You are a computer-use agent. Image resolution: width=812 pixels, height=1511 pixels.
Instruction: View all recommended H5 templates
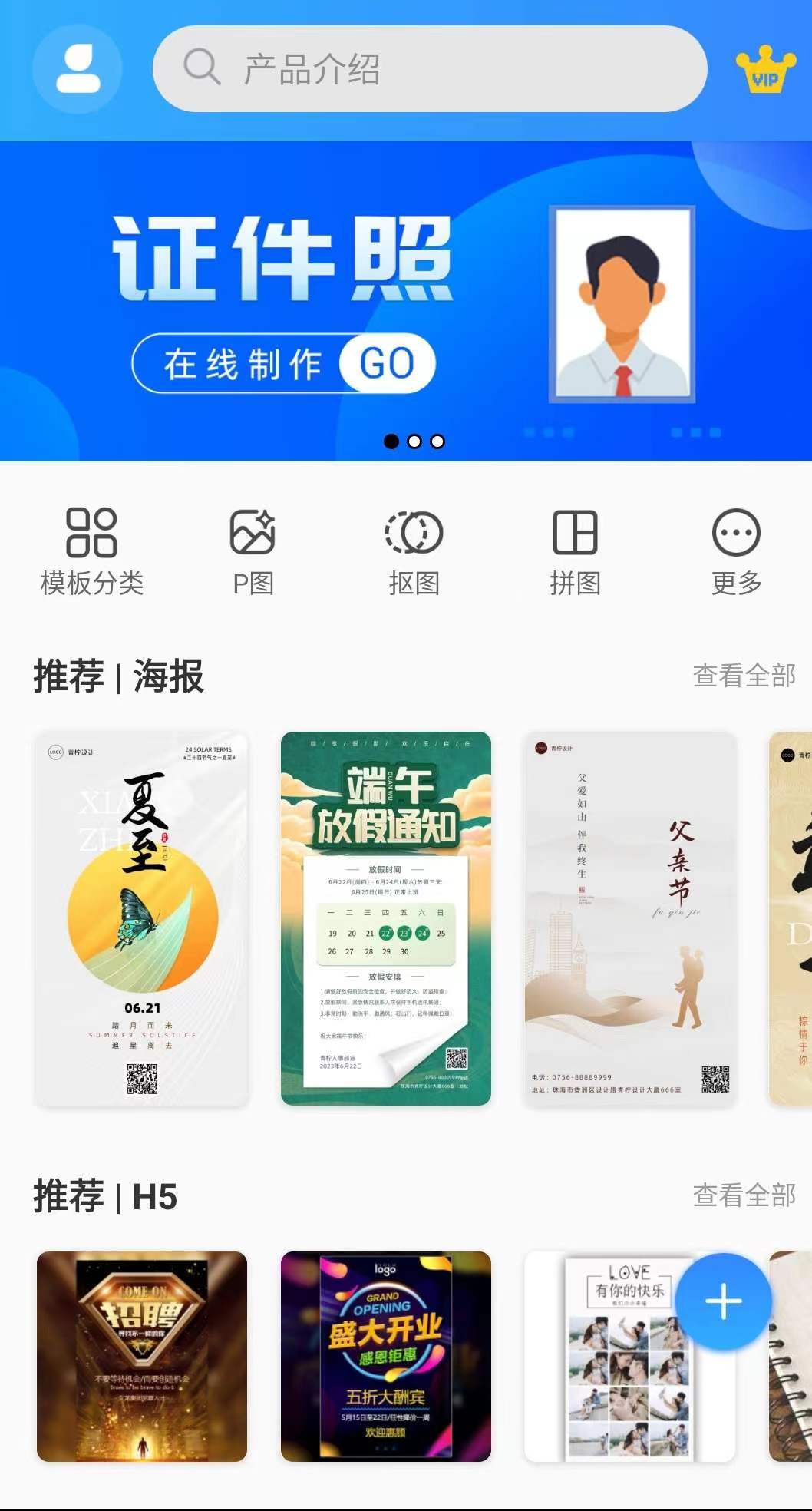point(744,1195)
